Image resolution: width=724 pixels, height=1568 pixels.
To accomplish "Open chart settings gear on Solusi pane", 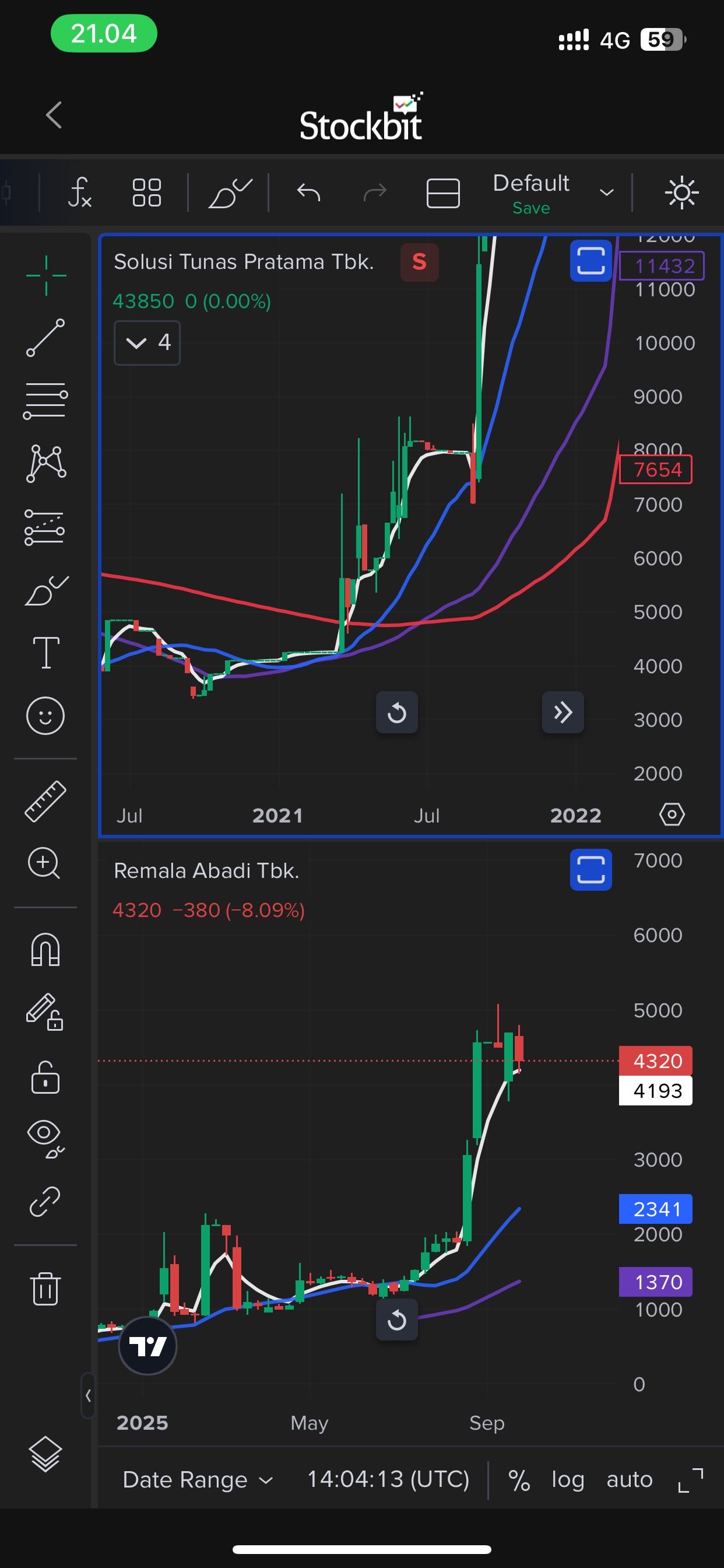I will tap(672, 814).
